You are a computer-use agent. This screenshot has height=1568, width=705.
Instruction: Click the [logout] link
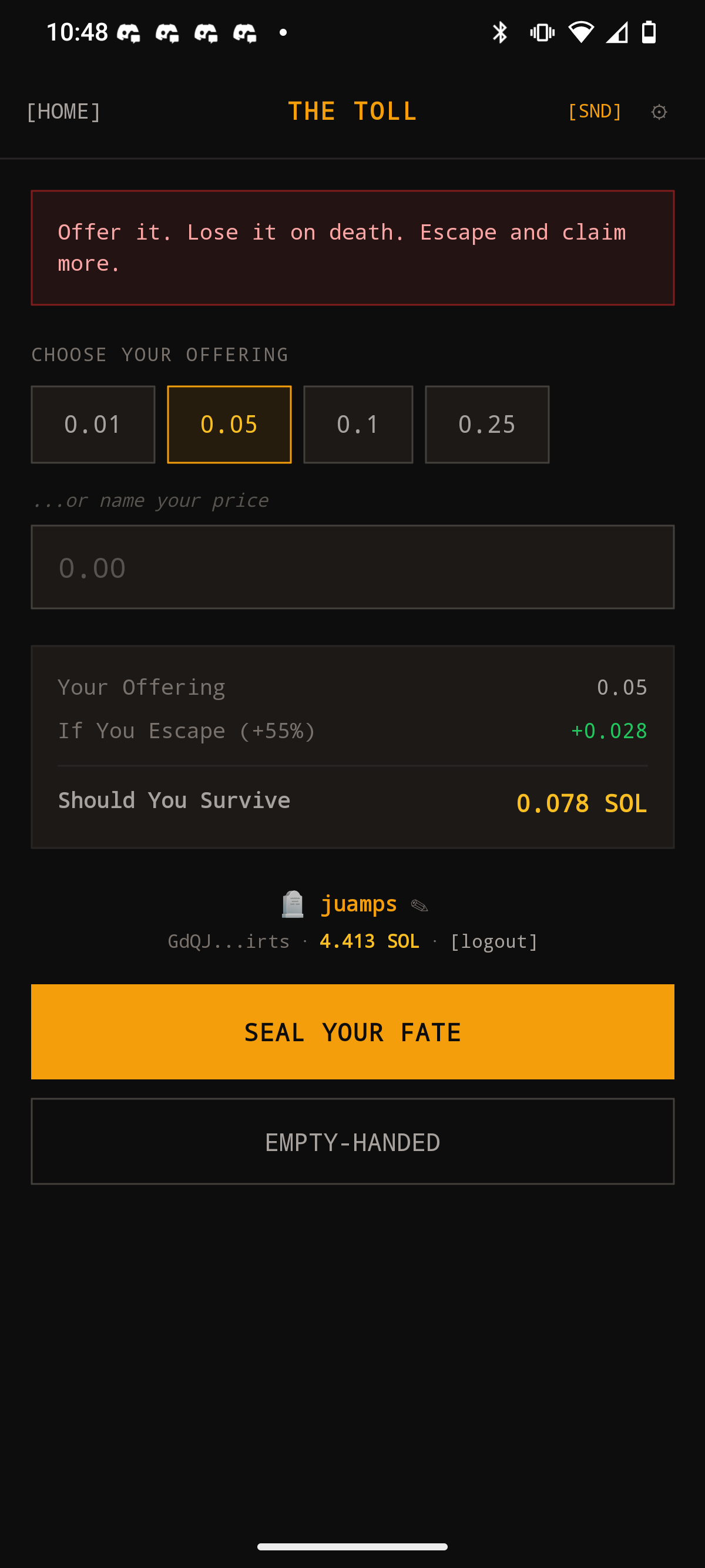pyautogui.click(x=494, y=941)
